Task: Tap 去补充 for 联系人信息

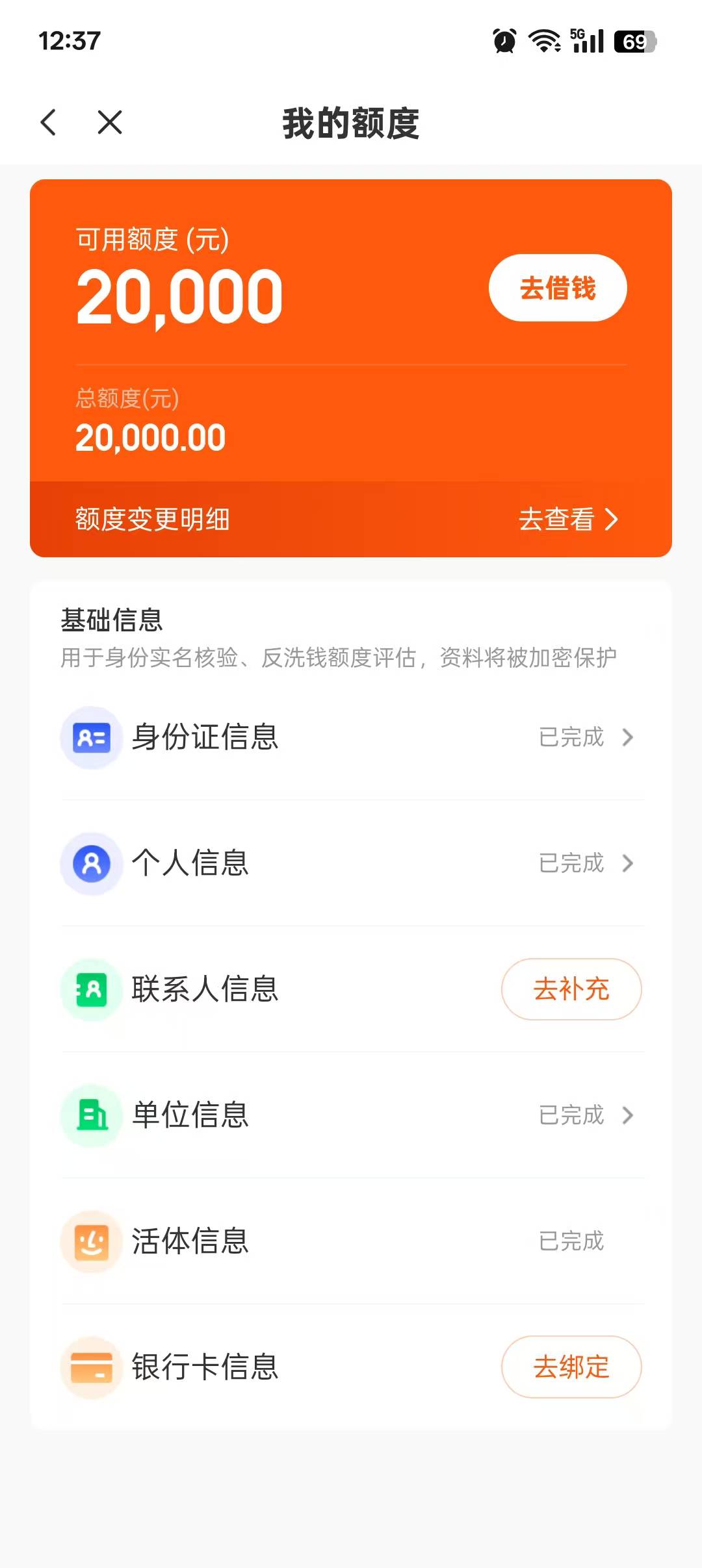Action: [x=571, y=989]
